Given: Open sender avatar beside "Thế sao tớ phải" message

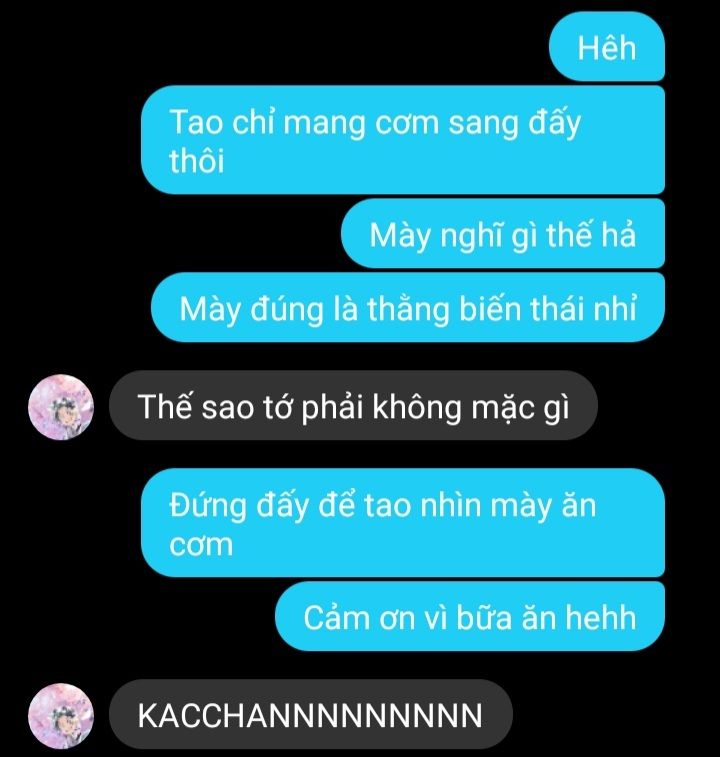Looking at the screenshot, I should click(x=63, y=408).
